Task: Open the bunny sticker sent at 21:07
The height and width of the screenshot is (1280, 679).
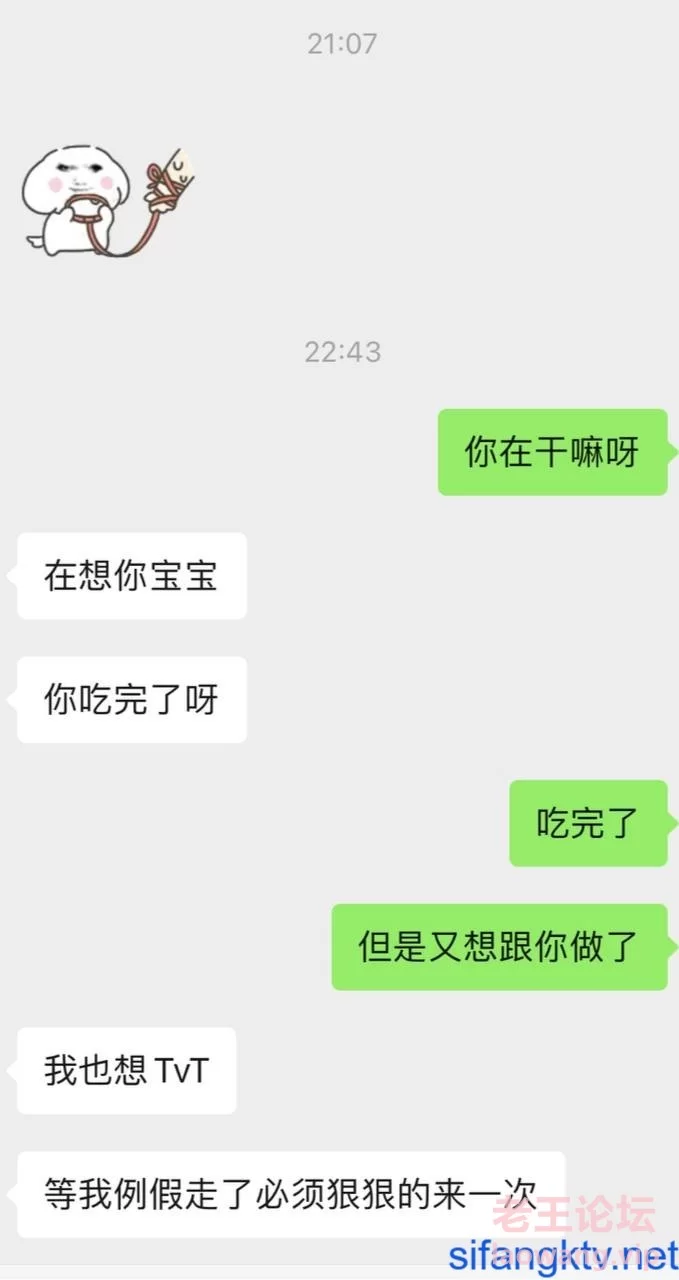Action: click(x=108, y=199)
